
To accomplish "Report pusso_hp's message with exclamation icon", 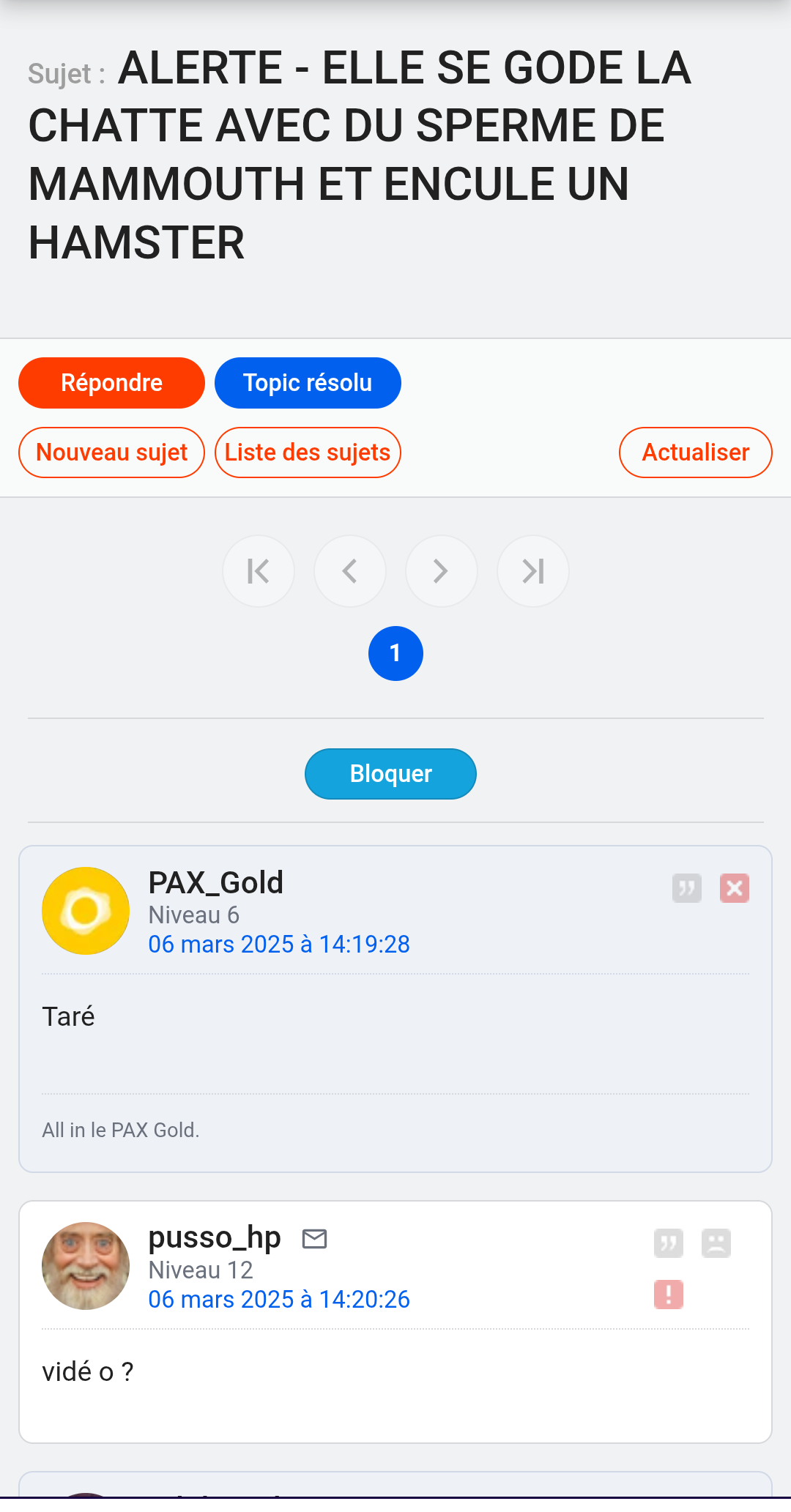I will coord(669,1295).
